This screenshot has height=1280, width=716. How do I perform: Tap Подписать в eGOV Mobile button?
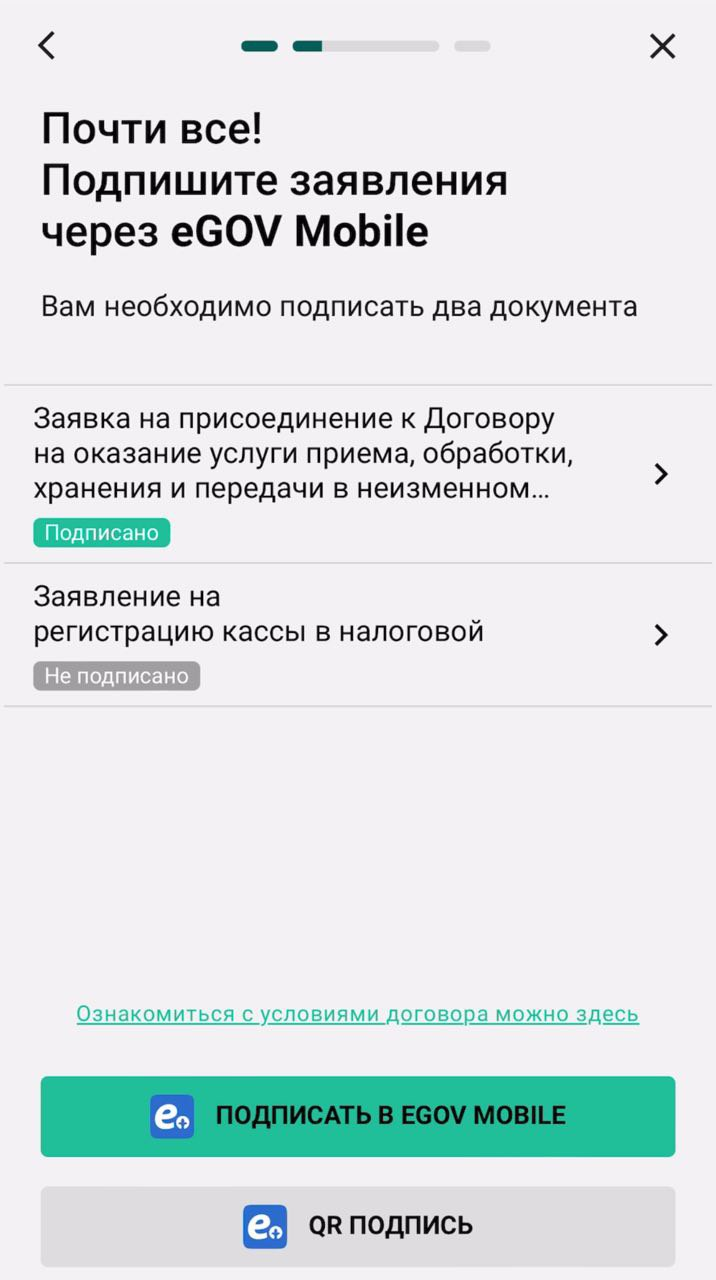(x=357, y=1116)
